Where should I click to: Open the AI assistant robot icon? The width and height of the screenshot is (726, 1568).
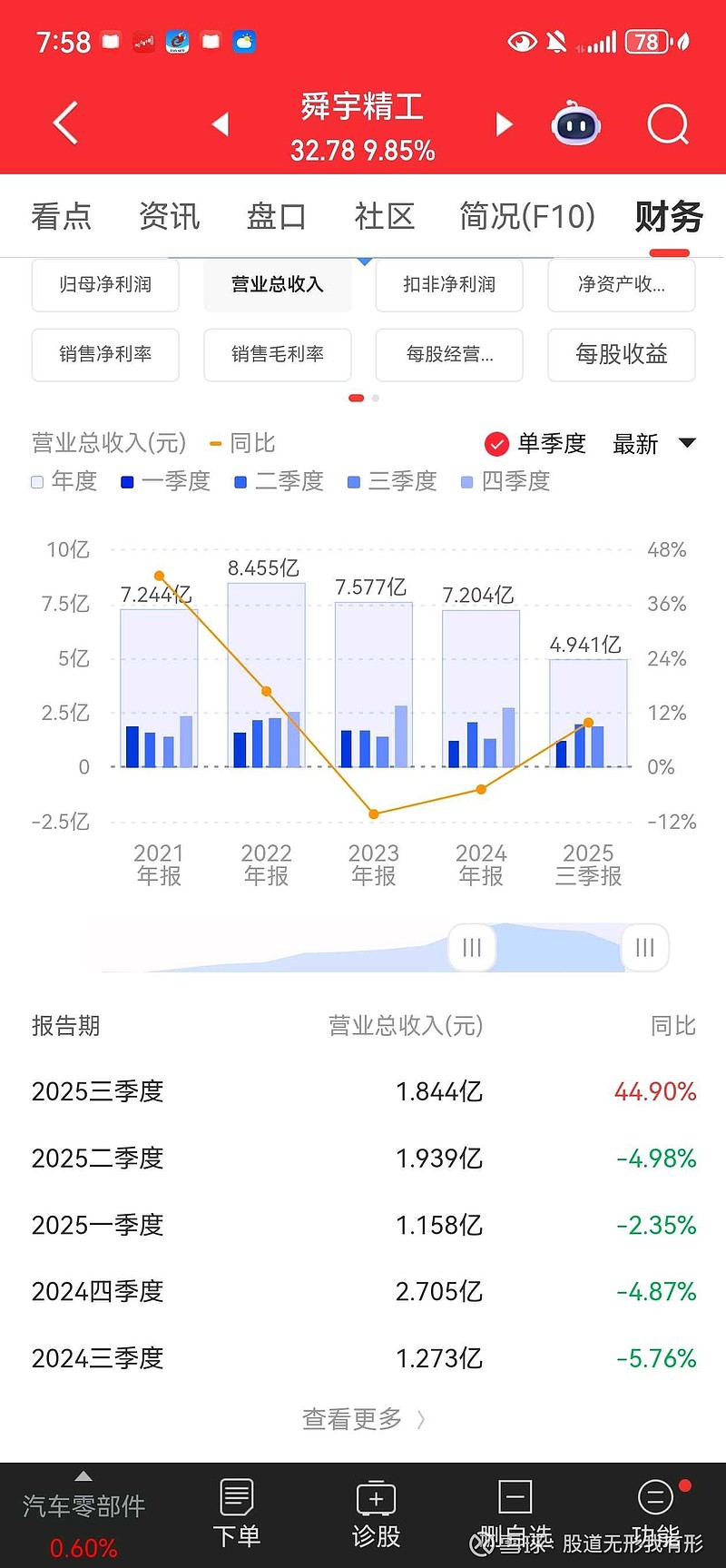[575, 123]
